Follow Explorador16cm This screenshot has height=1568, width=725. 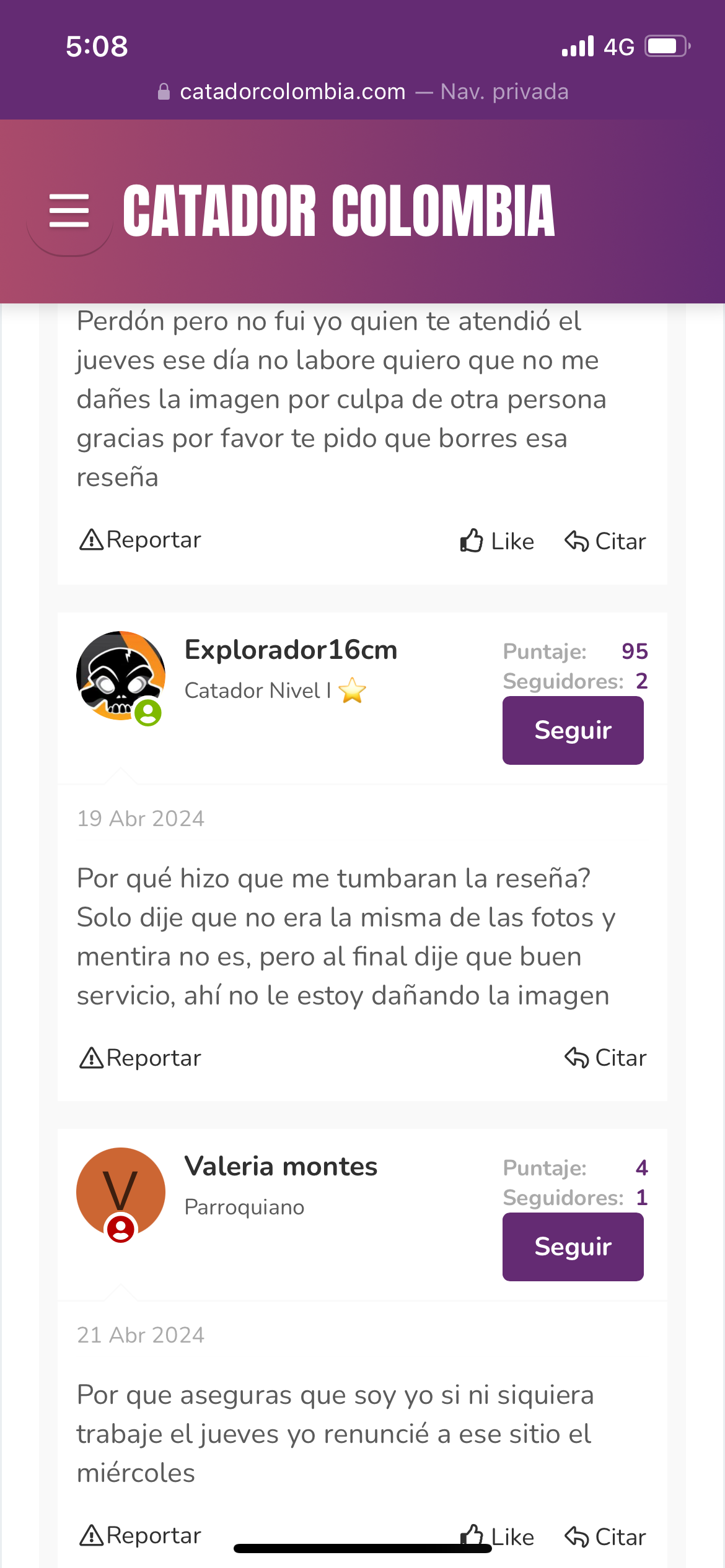point(573,731)
